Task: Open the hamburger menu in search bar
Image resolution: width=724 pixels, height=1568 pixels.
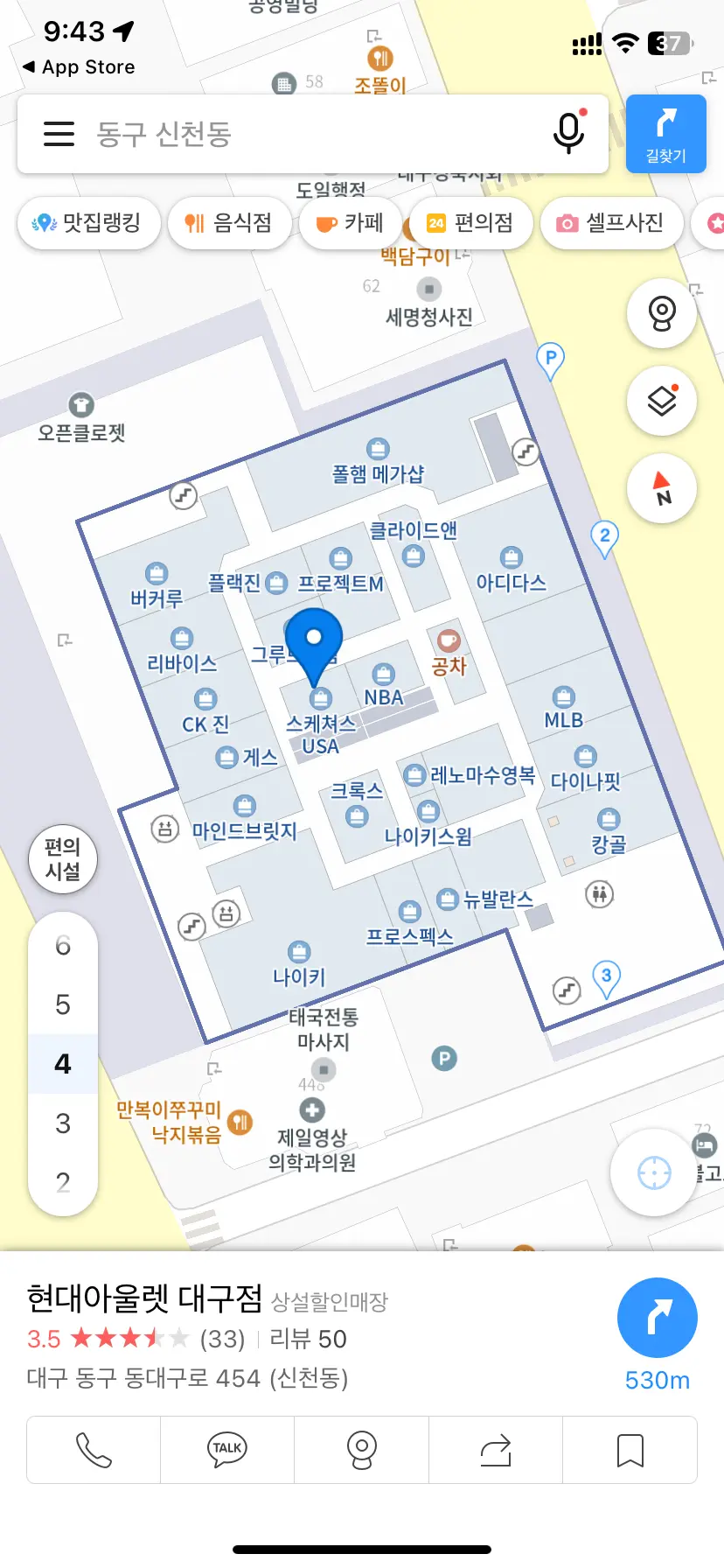Action: coord(58,134)
